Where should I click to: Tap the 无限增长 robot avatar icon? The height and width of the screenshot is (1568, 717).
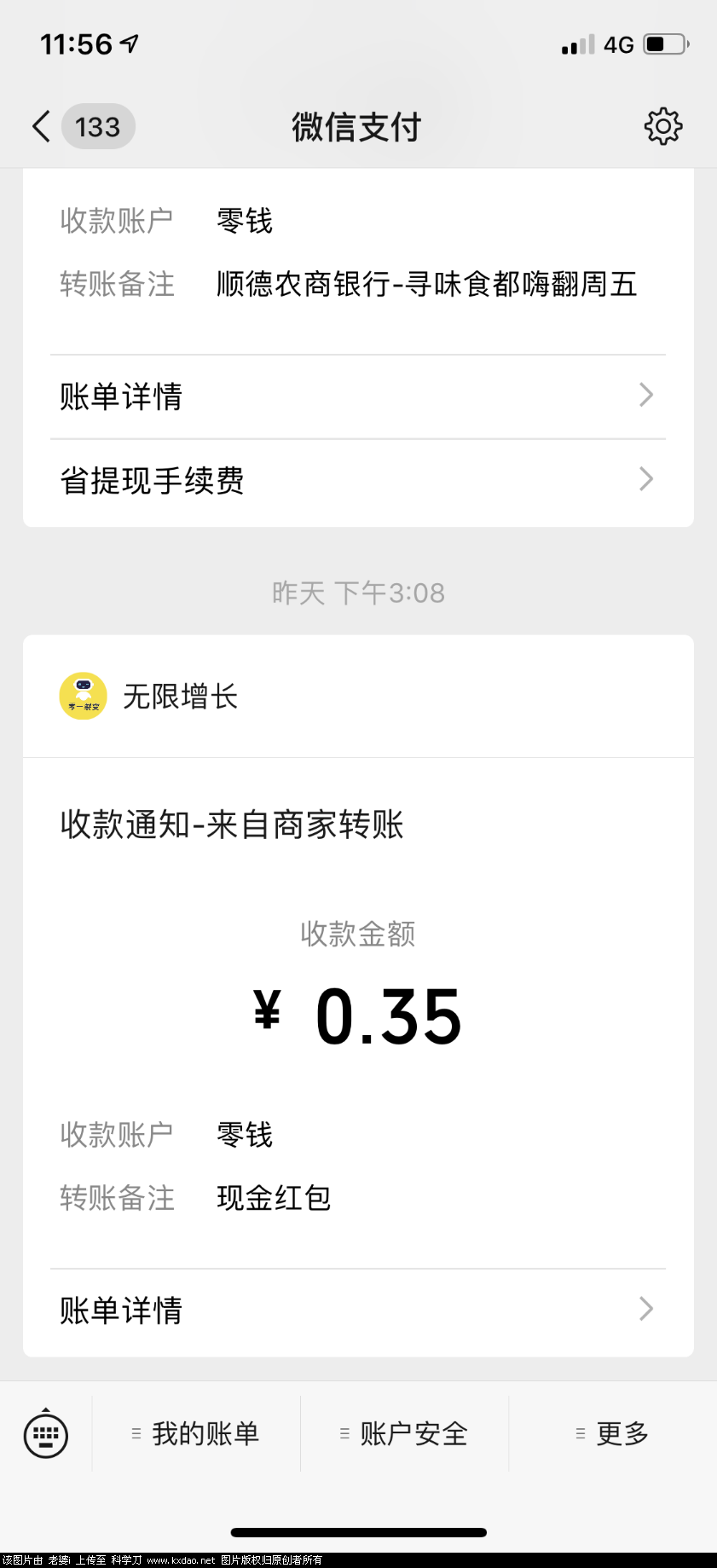(x=83, y=696)
